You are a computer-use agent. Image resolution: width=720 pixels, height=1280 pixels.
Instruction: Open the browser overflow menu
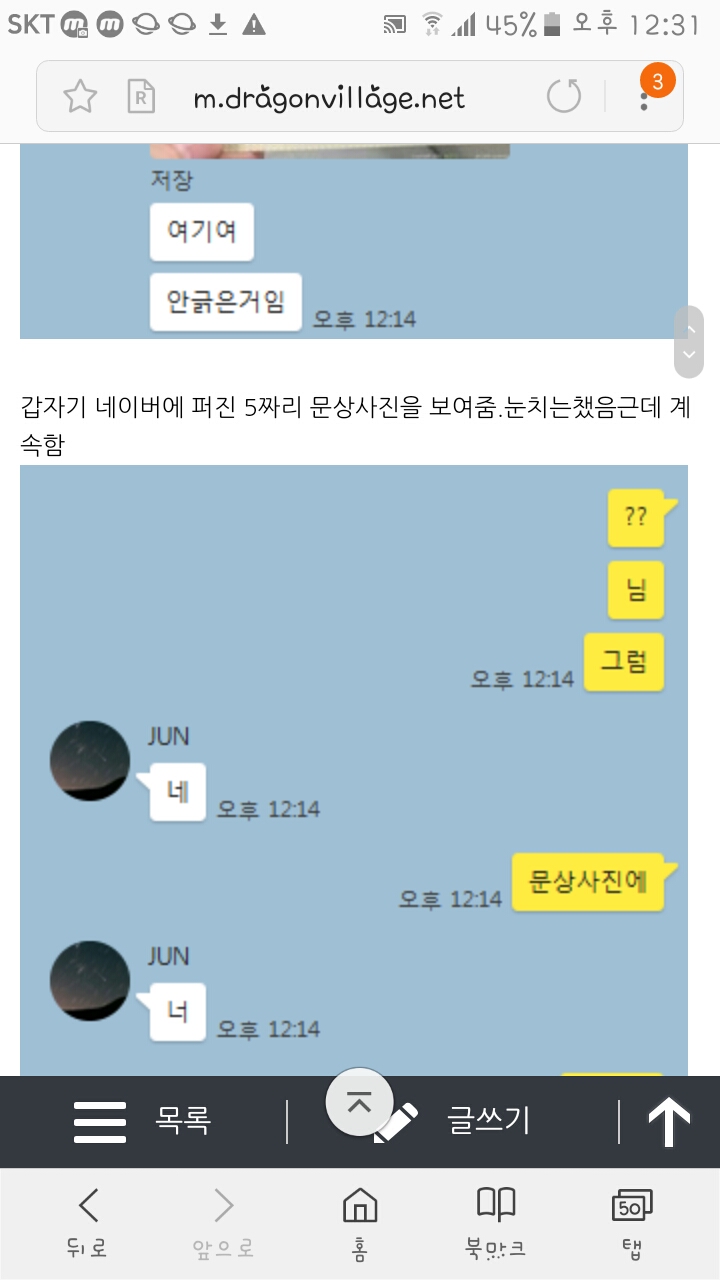[645, 98]
